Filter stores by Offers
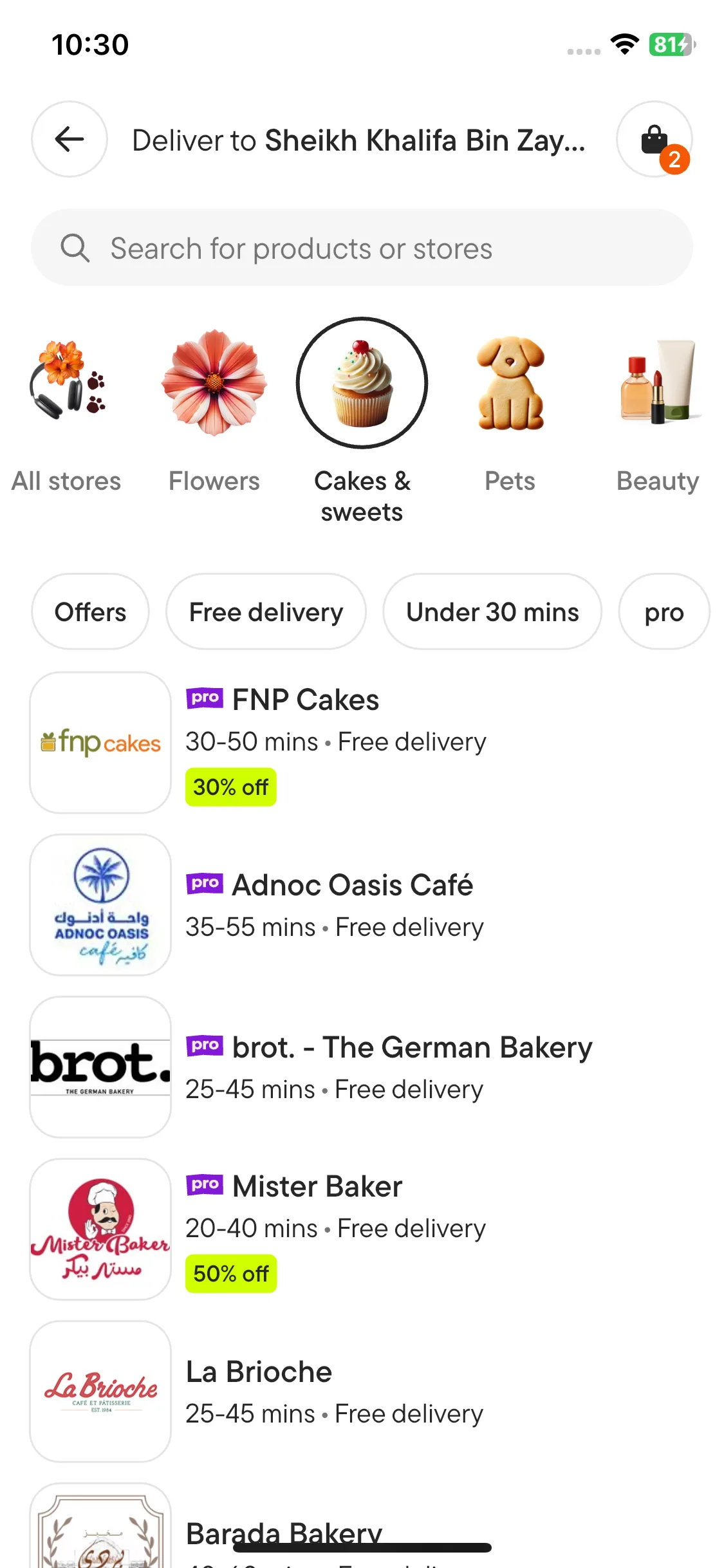Screen dimensions: 724x1568 tap(90, 612)
